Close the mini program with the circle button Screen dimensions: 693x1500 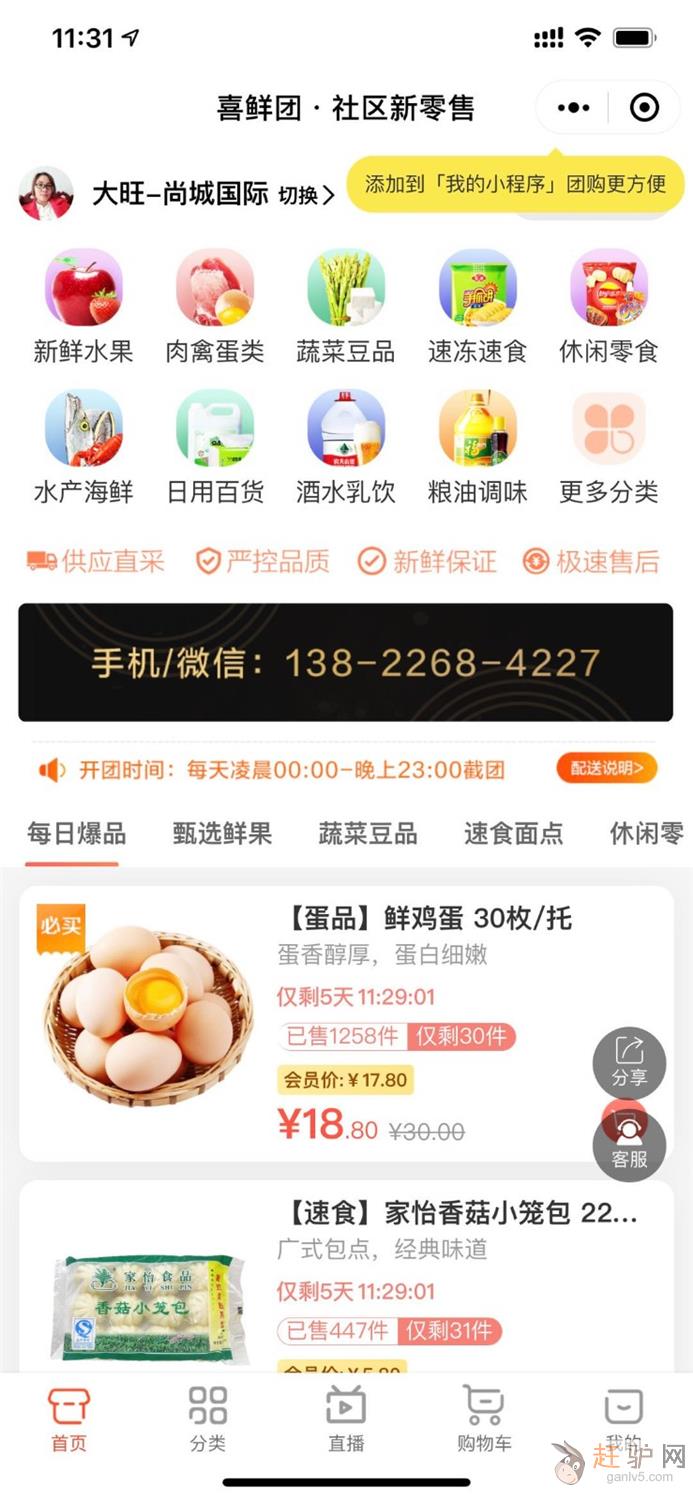[x=644, y=108]
